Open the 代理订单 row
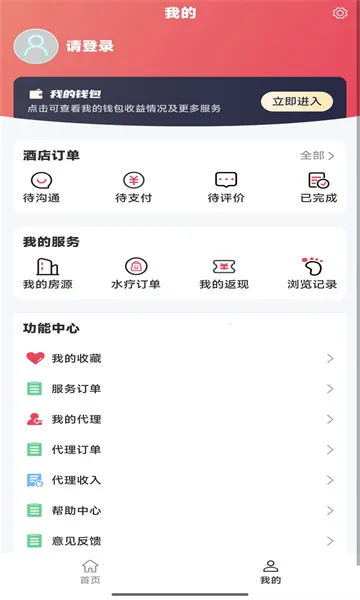The width and height of the screenshot is (360, 600). [x=180, y=450]
